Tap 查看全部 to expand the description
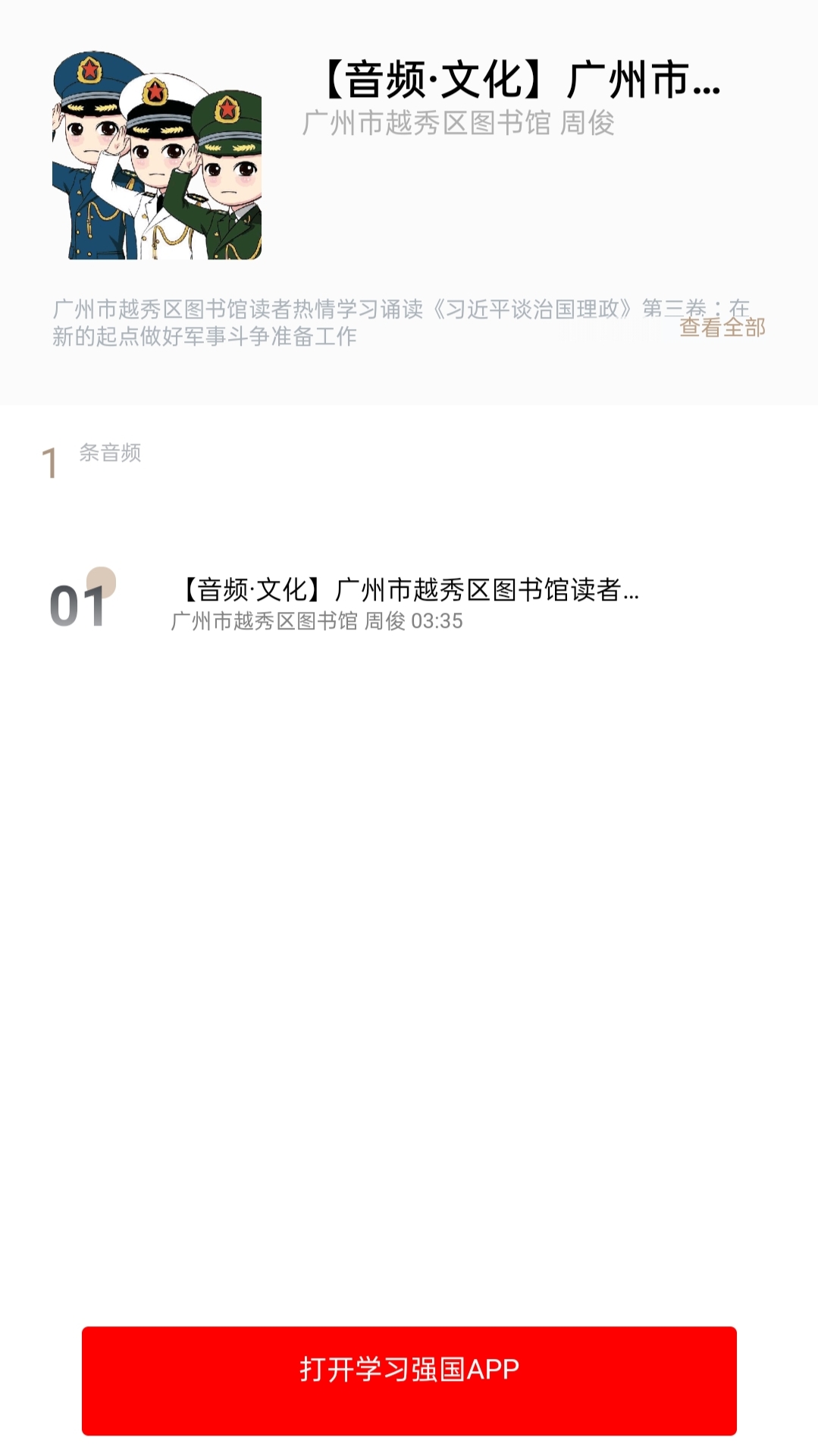 coord(722,328)
